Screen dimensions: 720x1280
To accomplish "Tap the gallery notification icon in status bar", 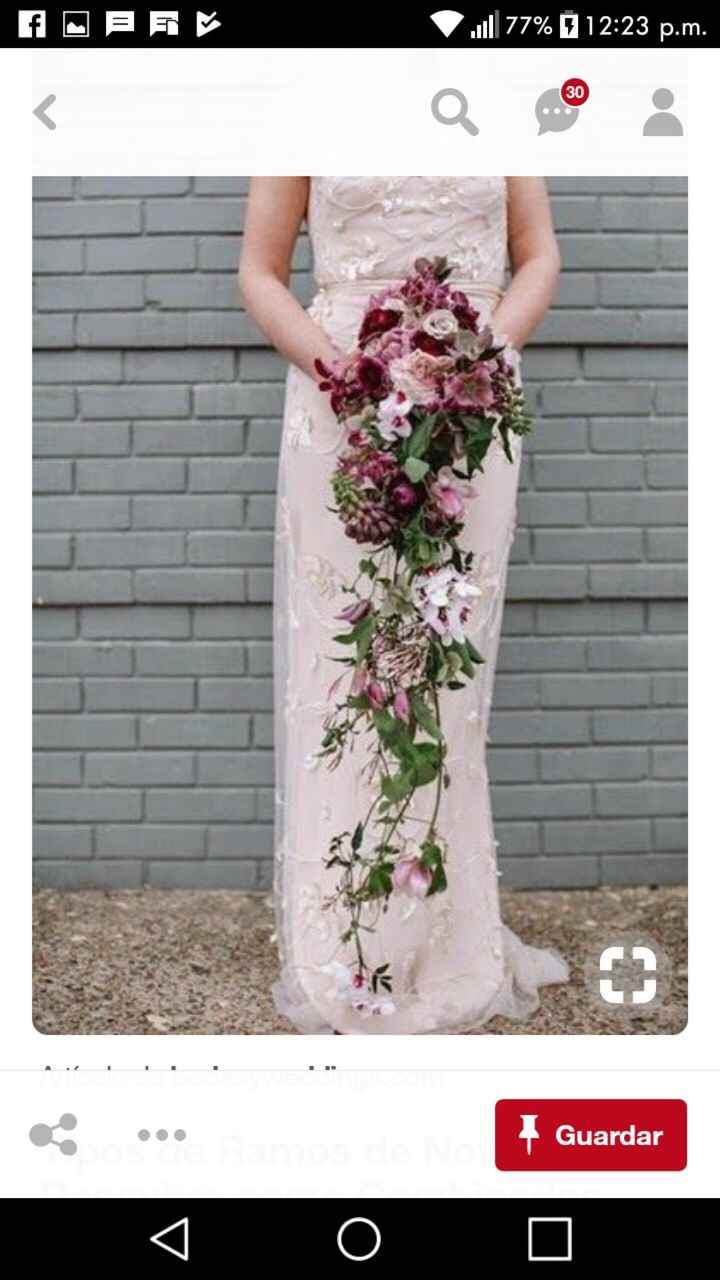I will pos(75,25).
